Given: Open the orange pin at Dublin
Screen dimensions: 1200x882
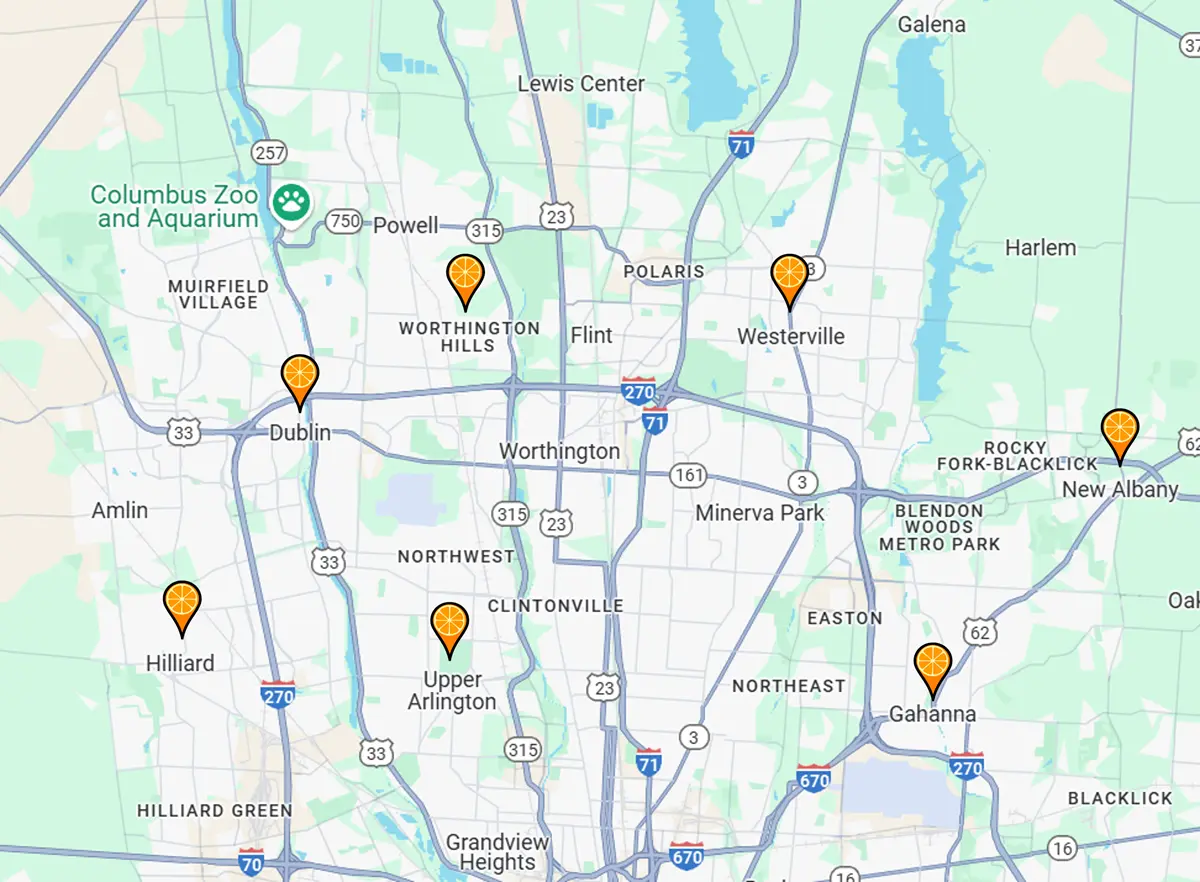Looking at the screenshot, I should tap(299, 376).
